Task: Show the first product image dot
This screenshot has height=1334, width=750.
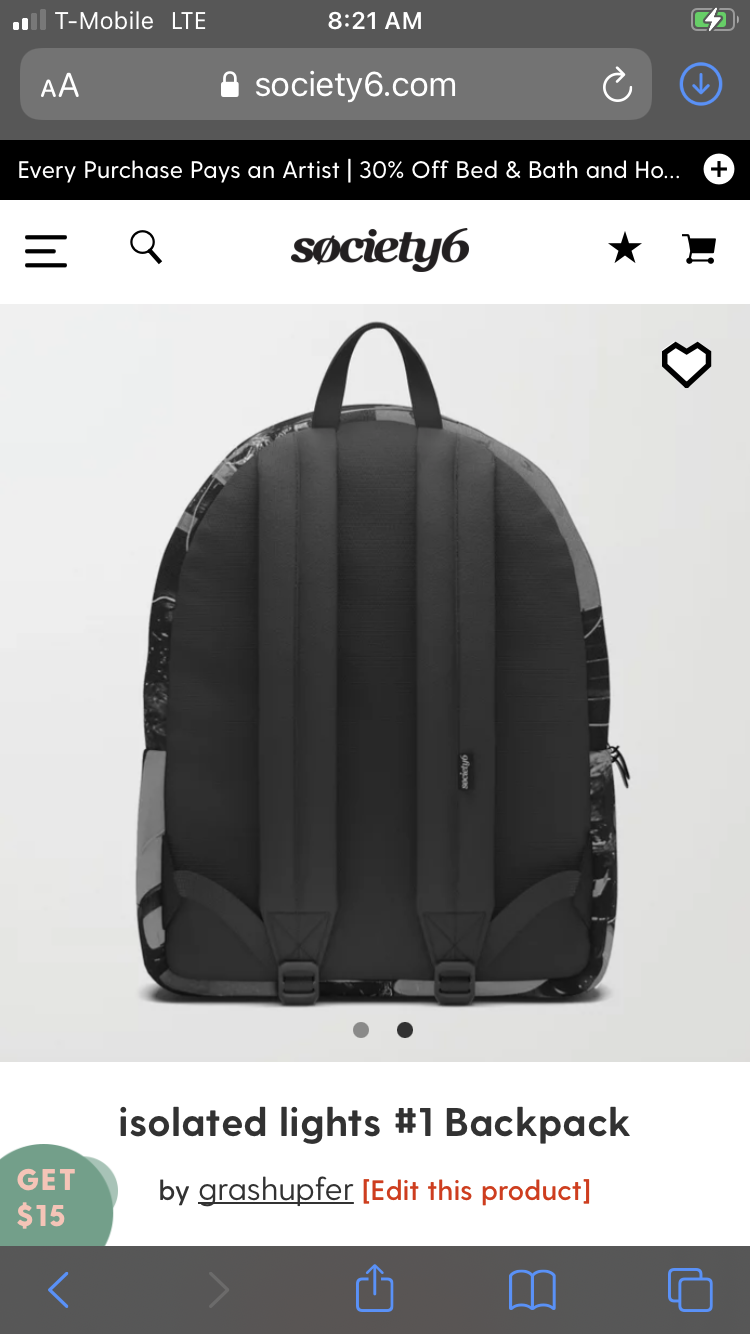Action: (361, 1029)
